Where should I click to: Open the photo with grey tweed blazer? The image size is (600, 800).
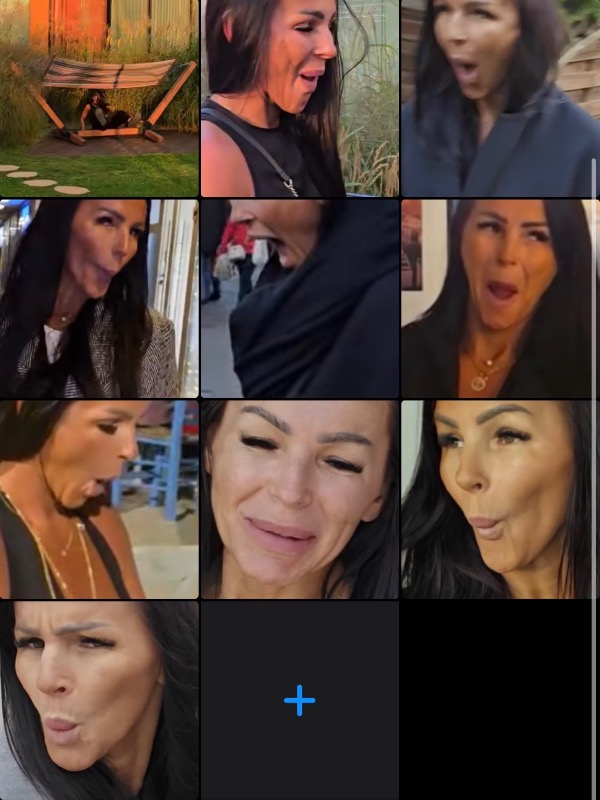coord(99,298)
